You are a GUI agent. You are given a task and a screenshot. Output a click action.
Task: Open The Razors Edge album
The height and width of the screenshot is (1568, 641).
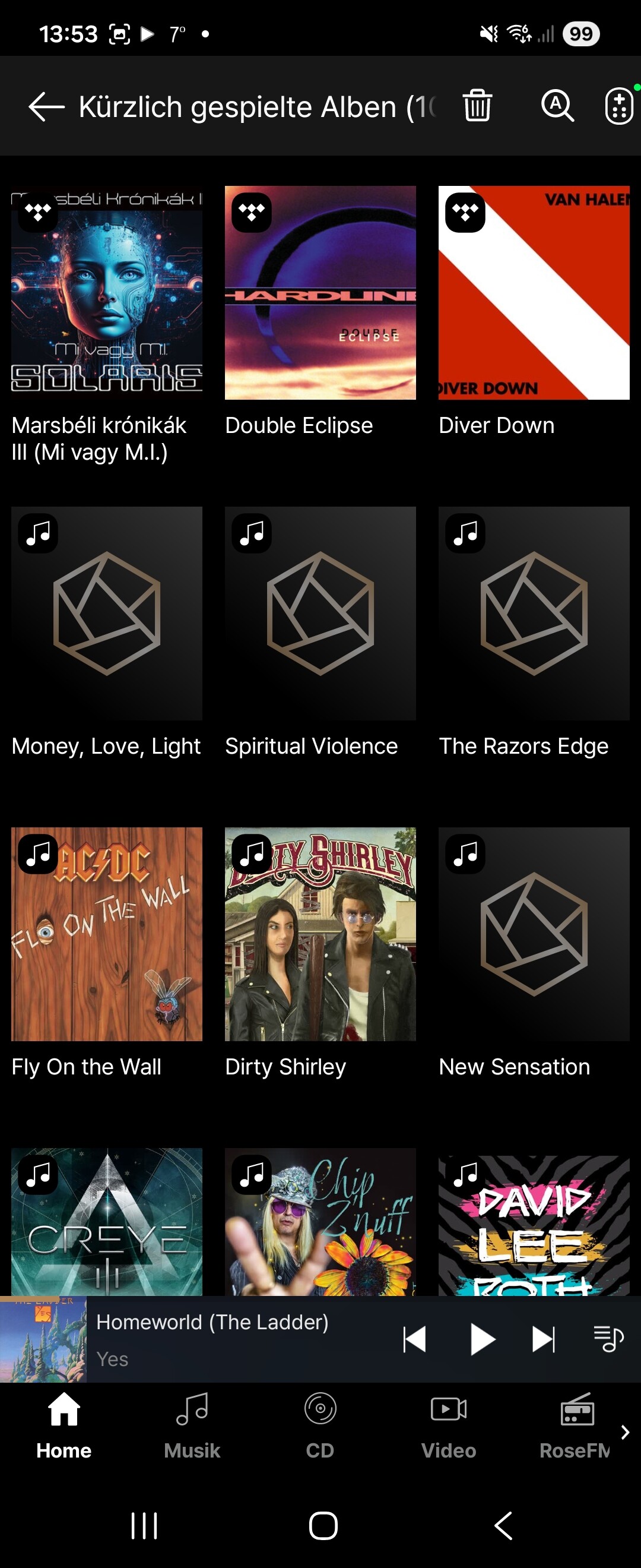click(534, 614)
